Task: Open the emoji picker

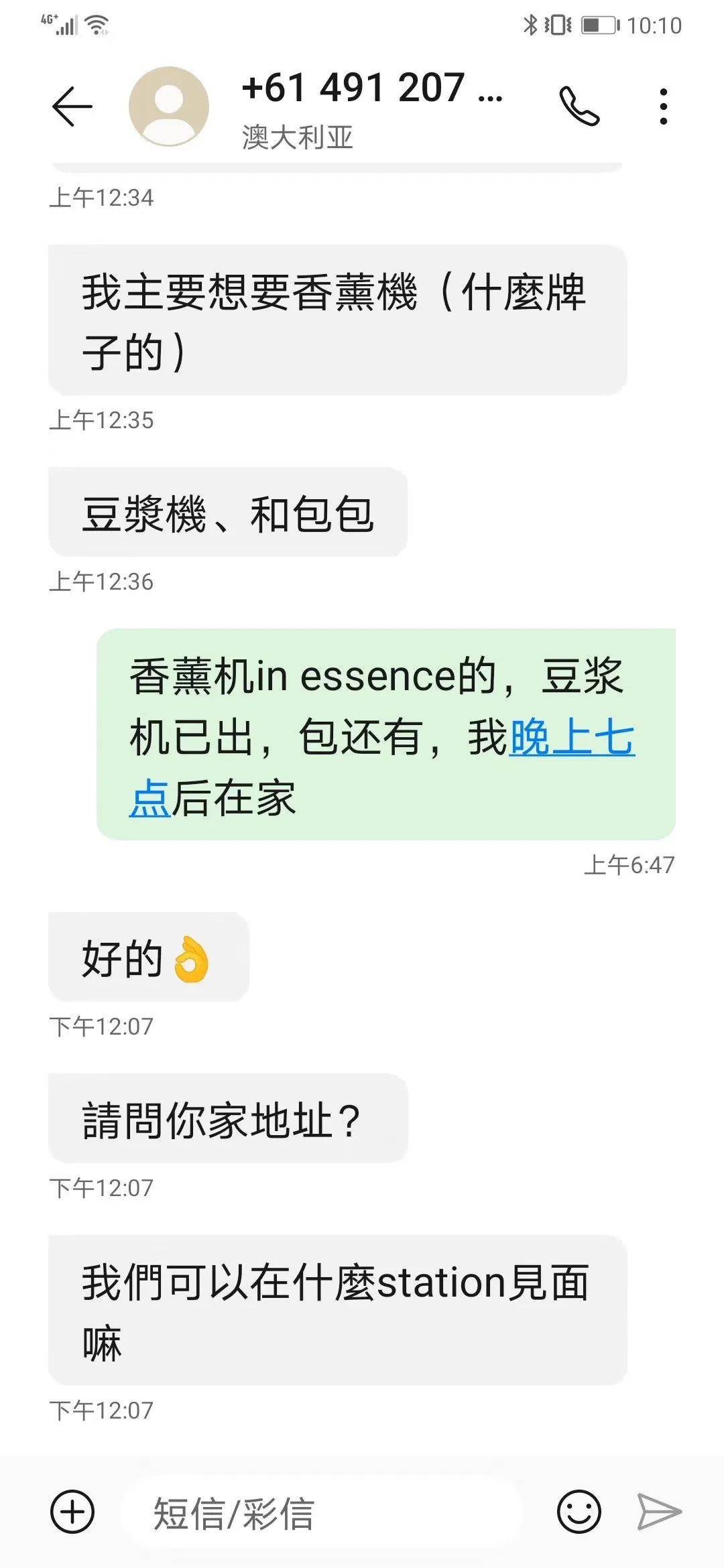Action: pos(579,1512)
